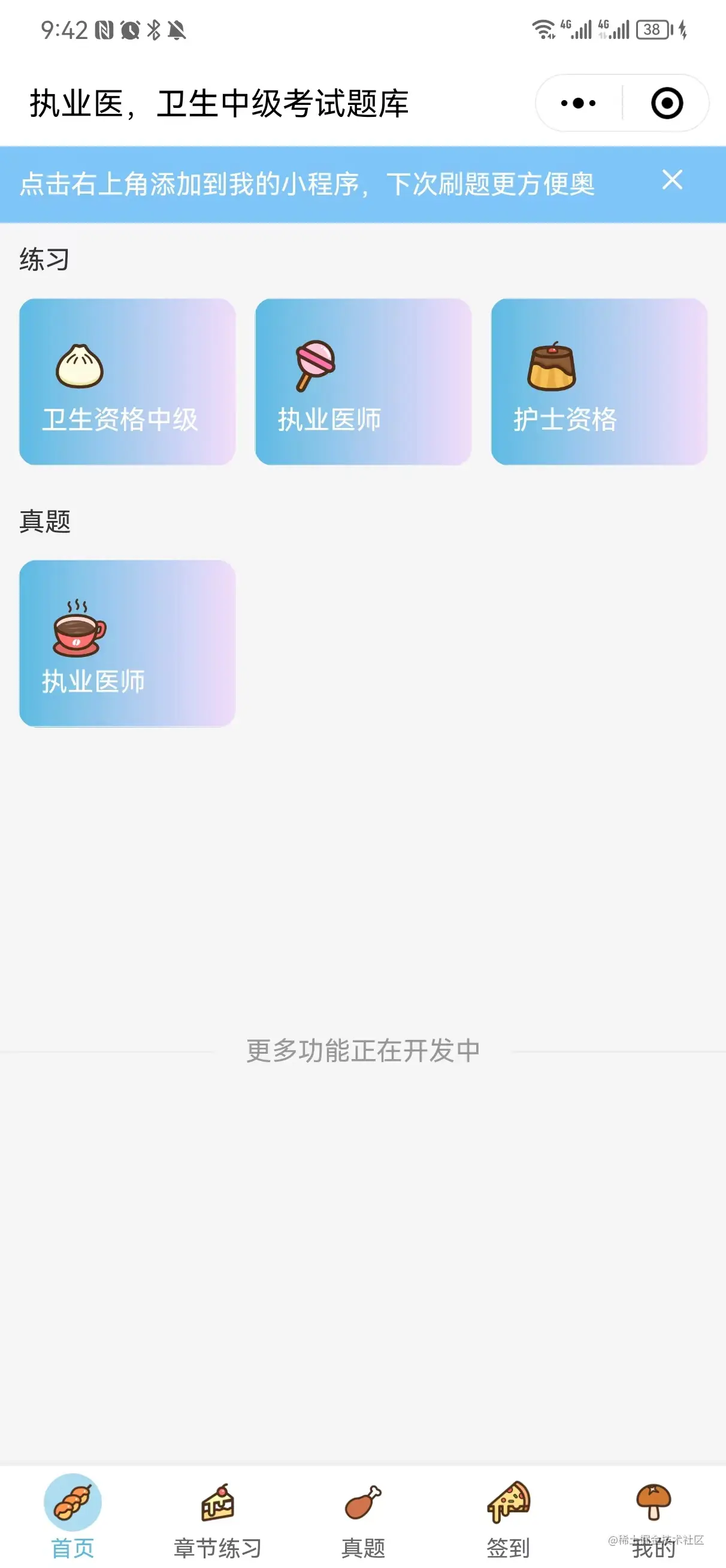Open the 执业医师 practice card with lollipop
Screen dimensions: 726x1568
click(362, 382)
